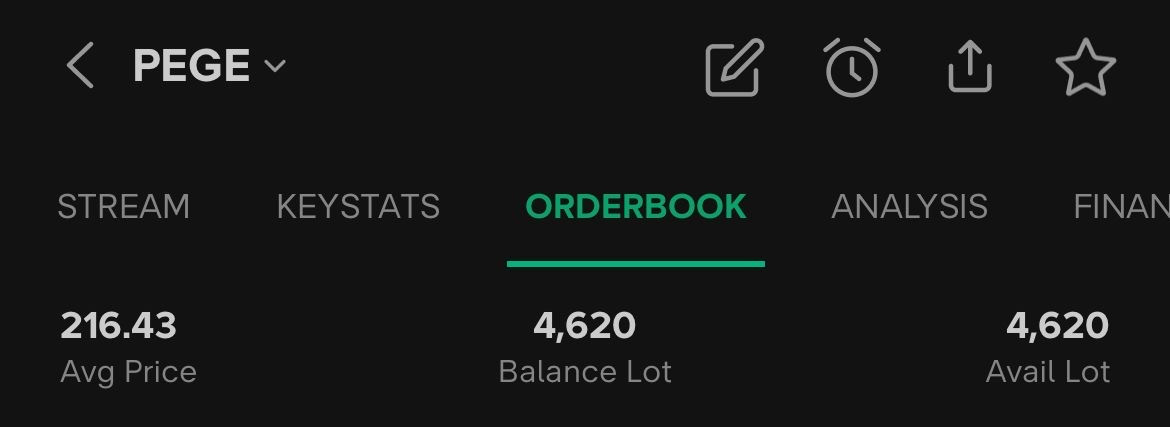Select the Orderbook tab
Viewport: 1170px width, 427px height.
(x=636, y=207)
